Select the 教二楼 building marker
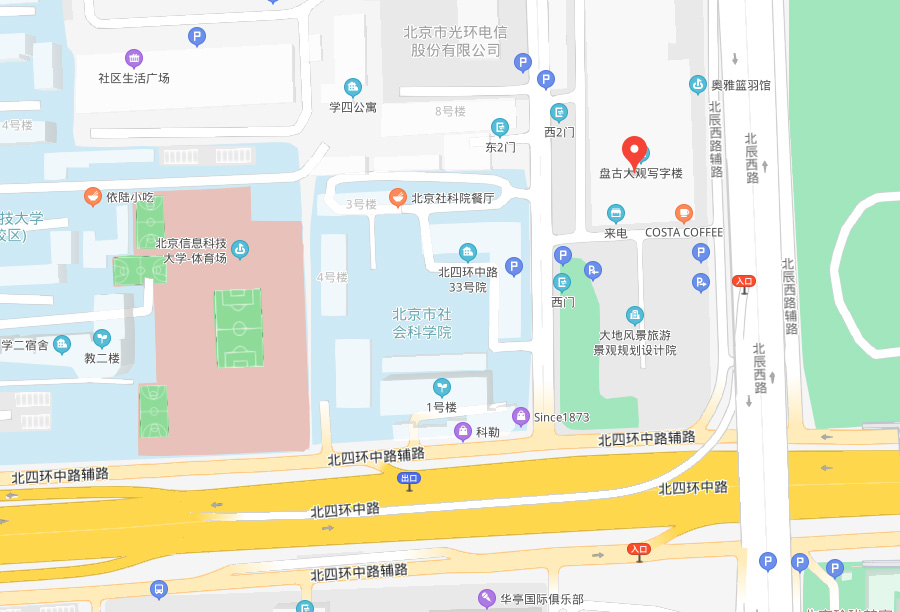The height and width of the screenshot is (612, 900). 102,338
